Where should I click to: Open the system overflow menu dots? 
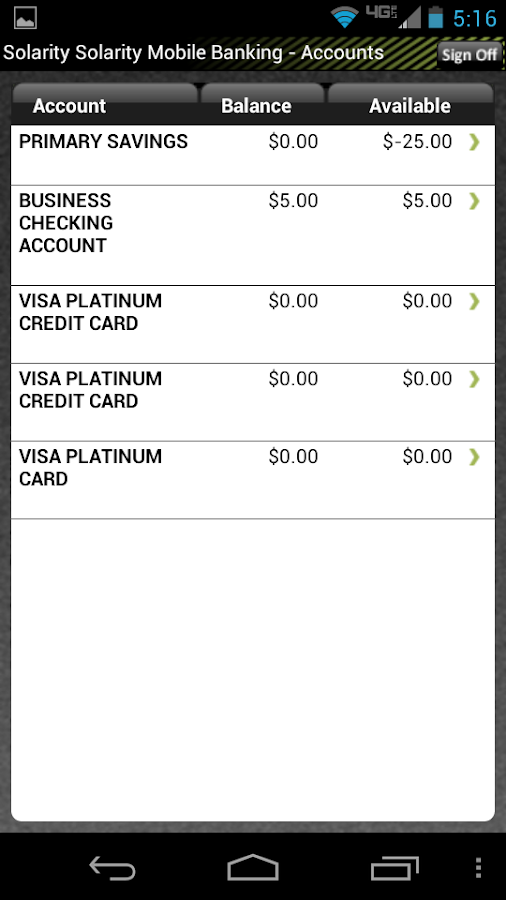[x=478, y=868]
